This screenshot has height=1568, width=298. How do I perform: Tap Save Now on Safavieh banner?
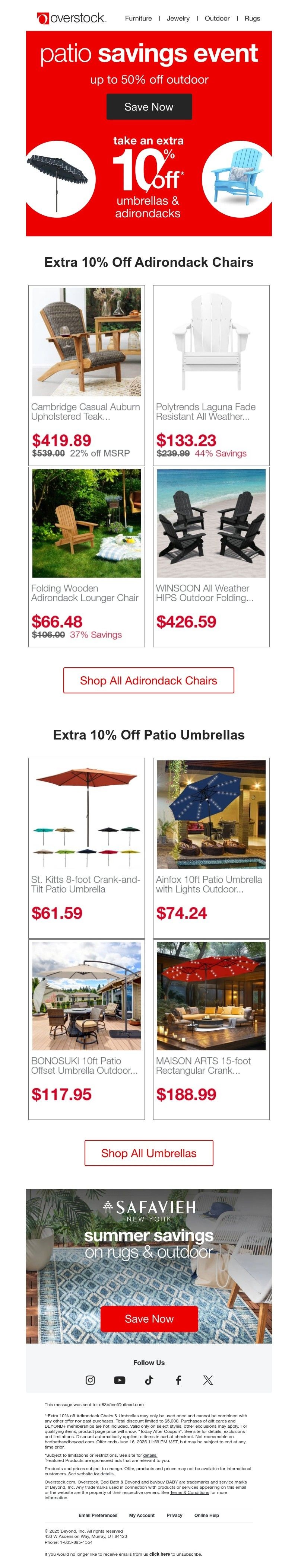149,1318
